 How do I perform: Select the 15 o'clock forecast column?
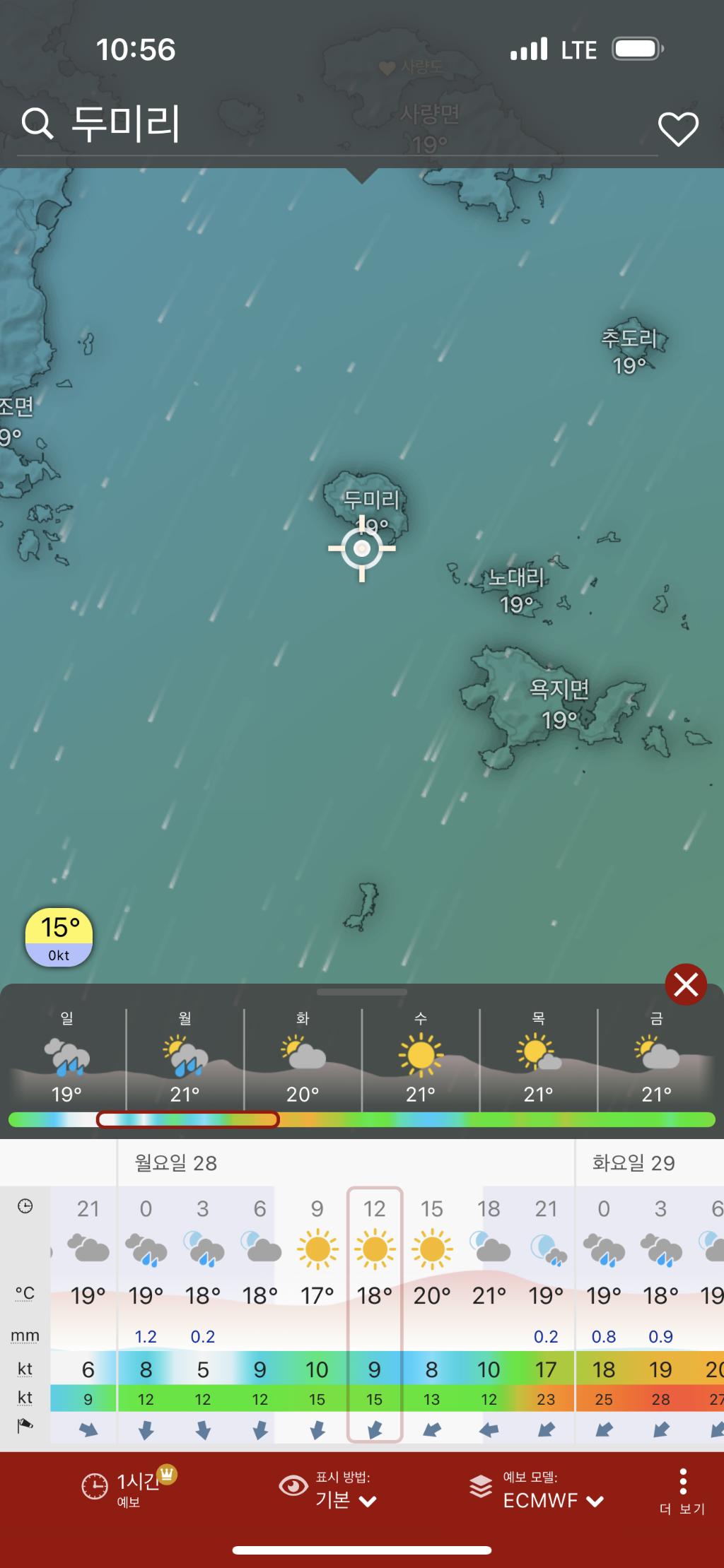pos(431,1307)
